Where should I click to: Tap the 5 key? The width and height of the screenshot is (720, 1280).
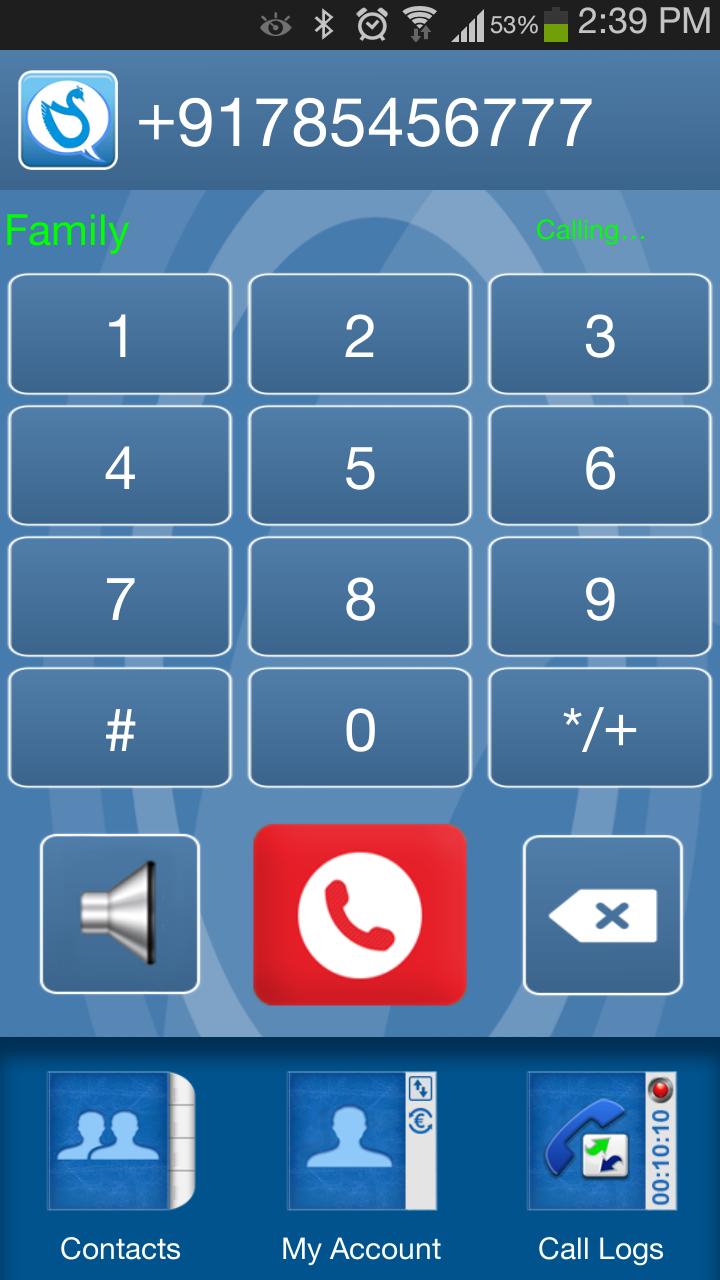pos(359,466)
